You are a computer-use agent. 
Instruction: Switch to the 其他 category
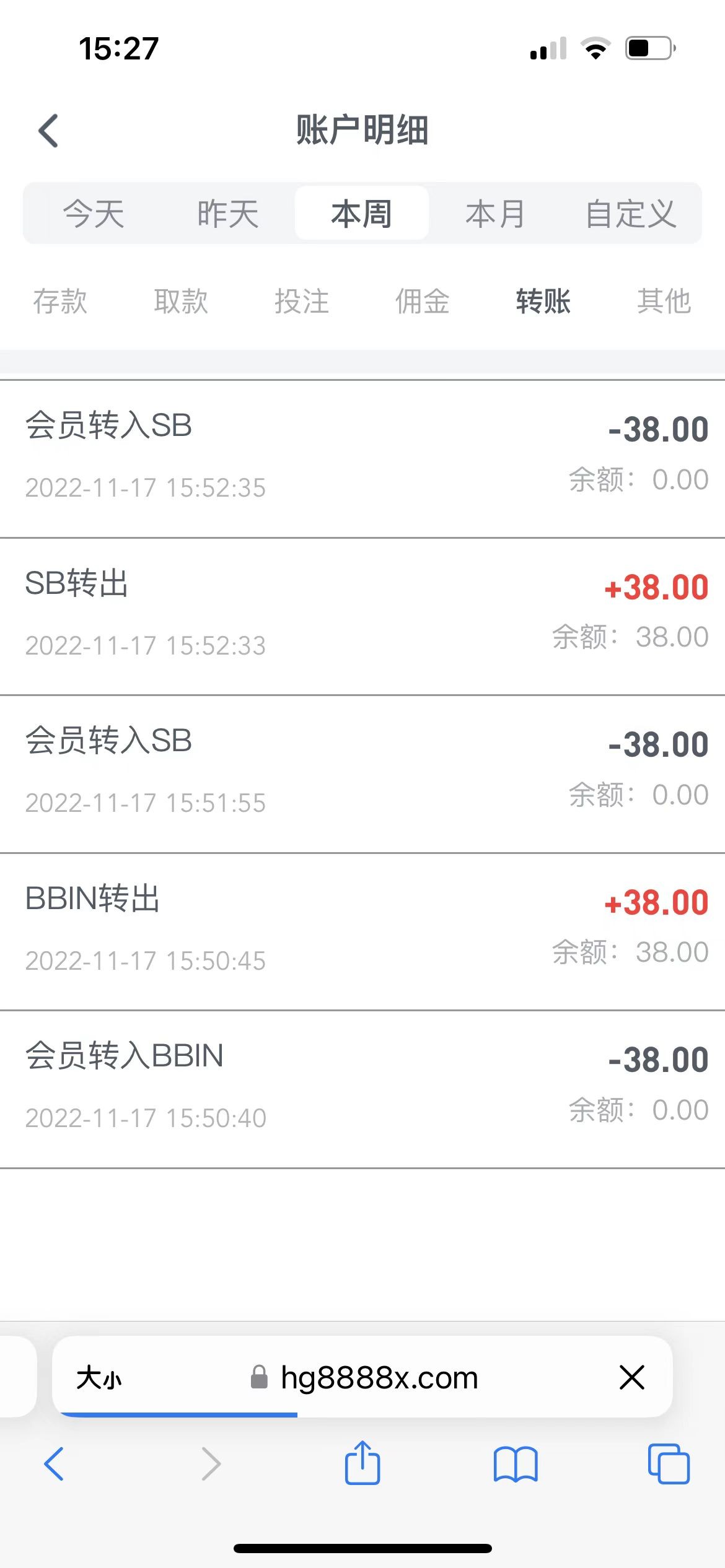[664, 302]
